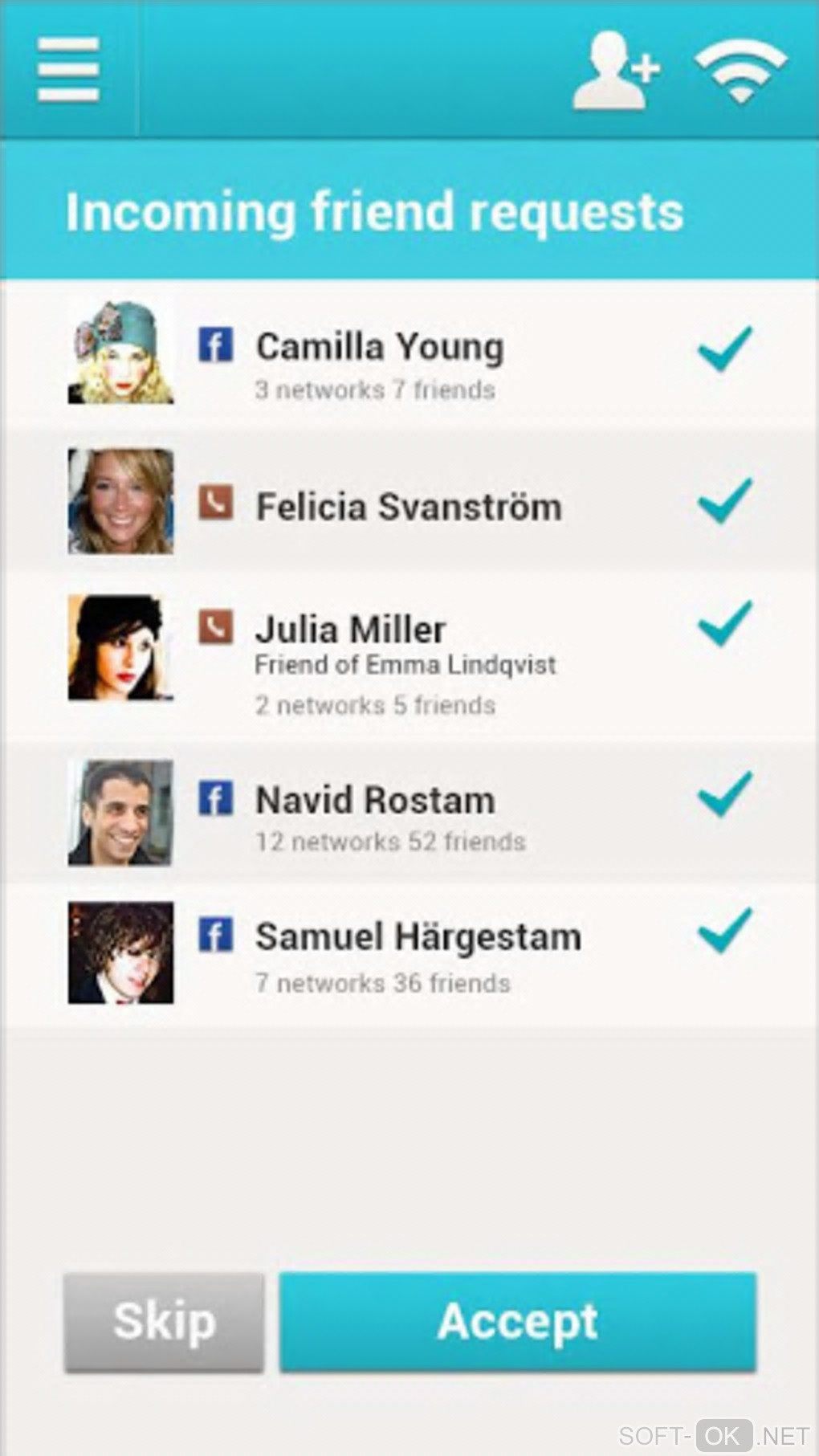Uncheck Camilla Young's request
This screenshot has height=1456, width=819.
[x=724, y=349]
